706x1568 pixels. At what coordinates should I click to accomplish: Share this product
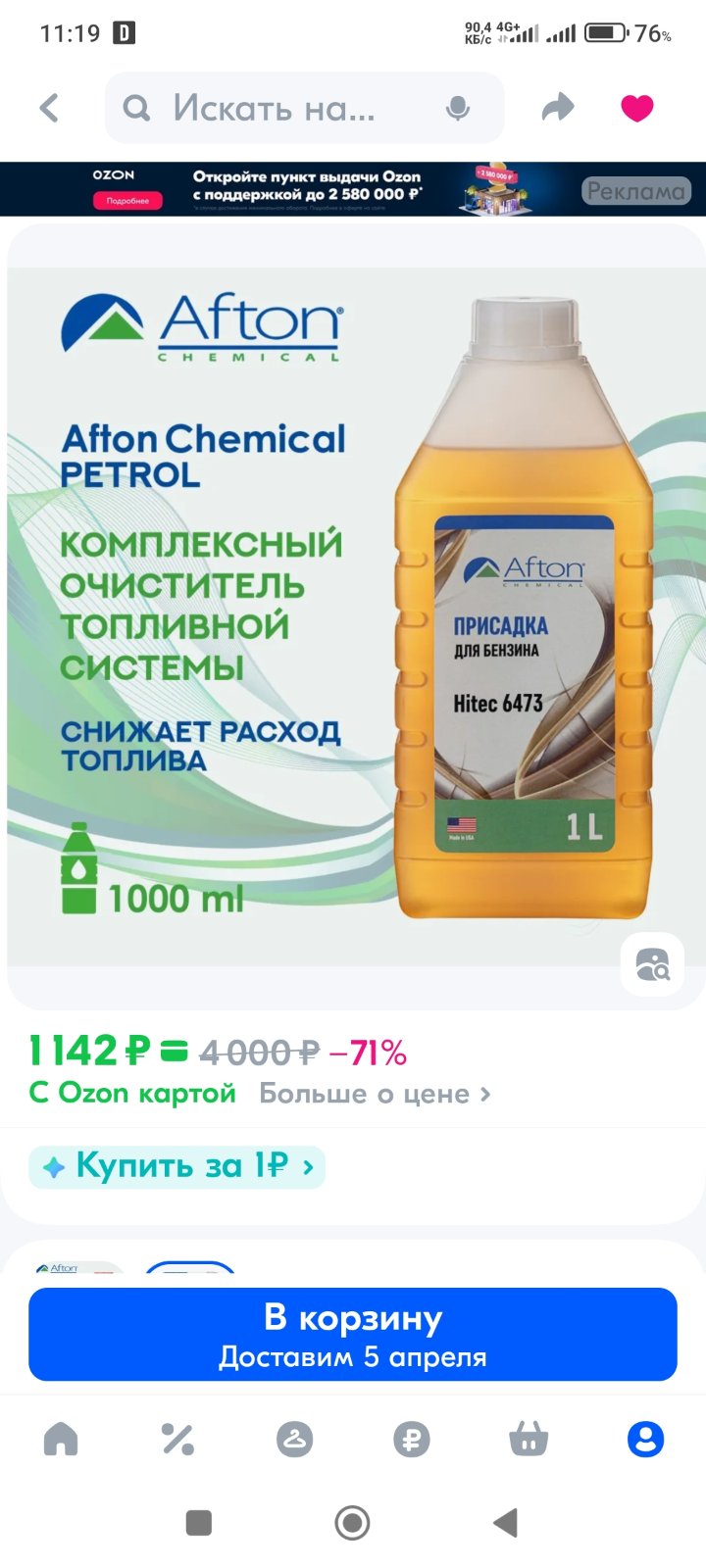(558, 108)
